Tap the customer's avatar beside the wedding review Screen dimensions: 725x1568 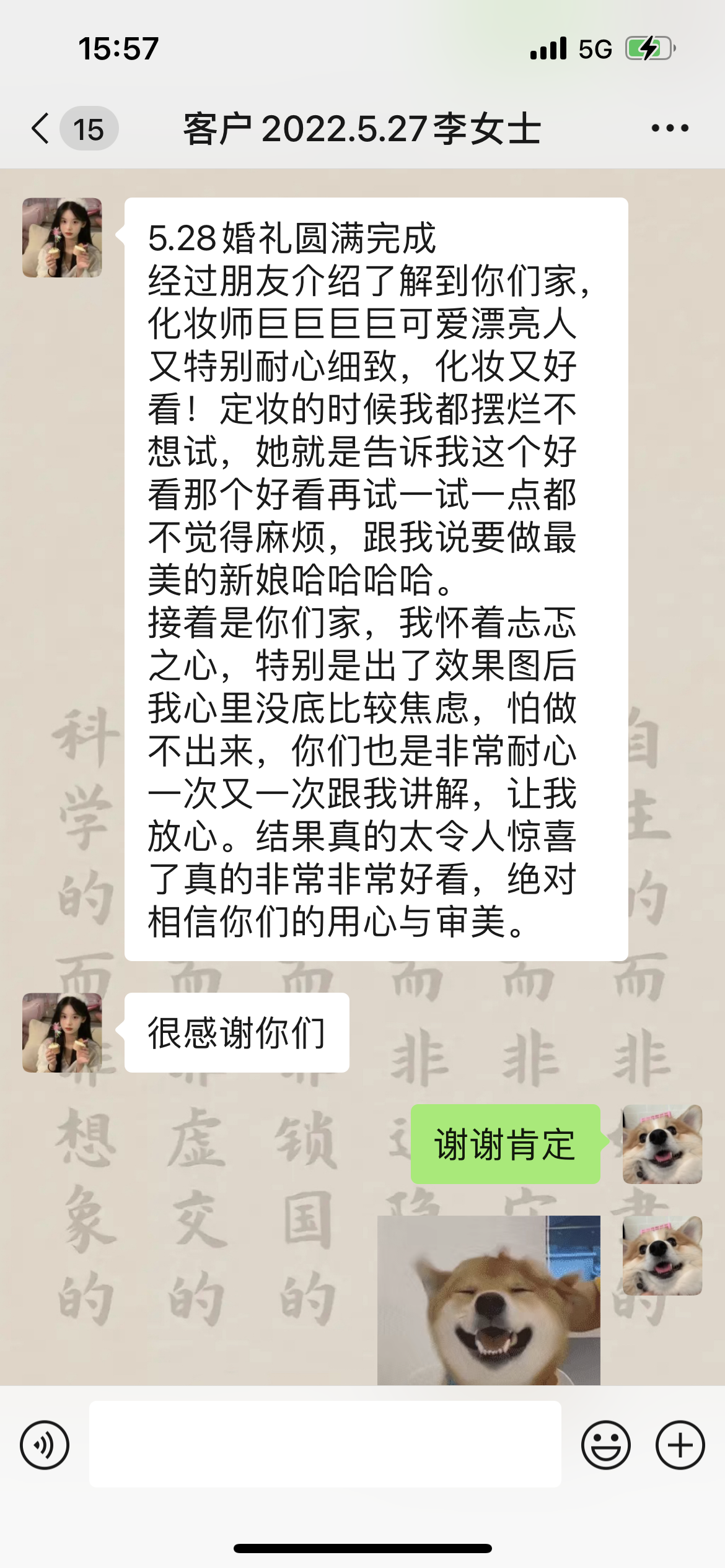pos(62,237)
